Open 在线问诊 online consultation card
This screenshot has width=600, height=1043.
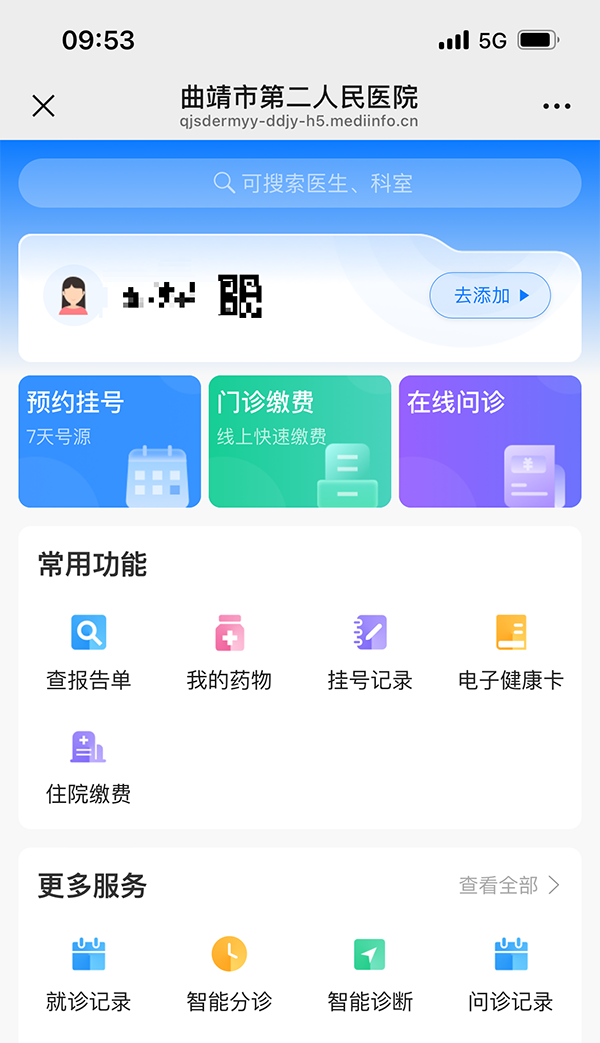click(490, 441)
